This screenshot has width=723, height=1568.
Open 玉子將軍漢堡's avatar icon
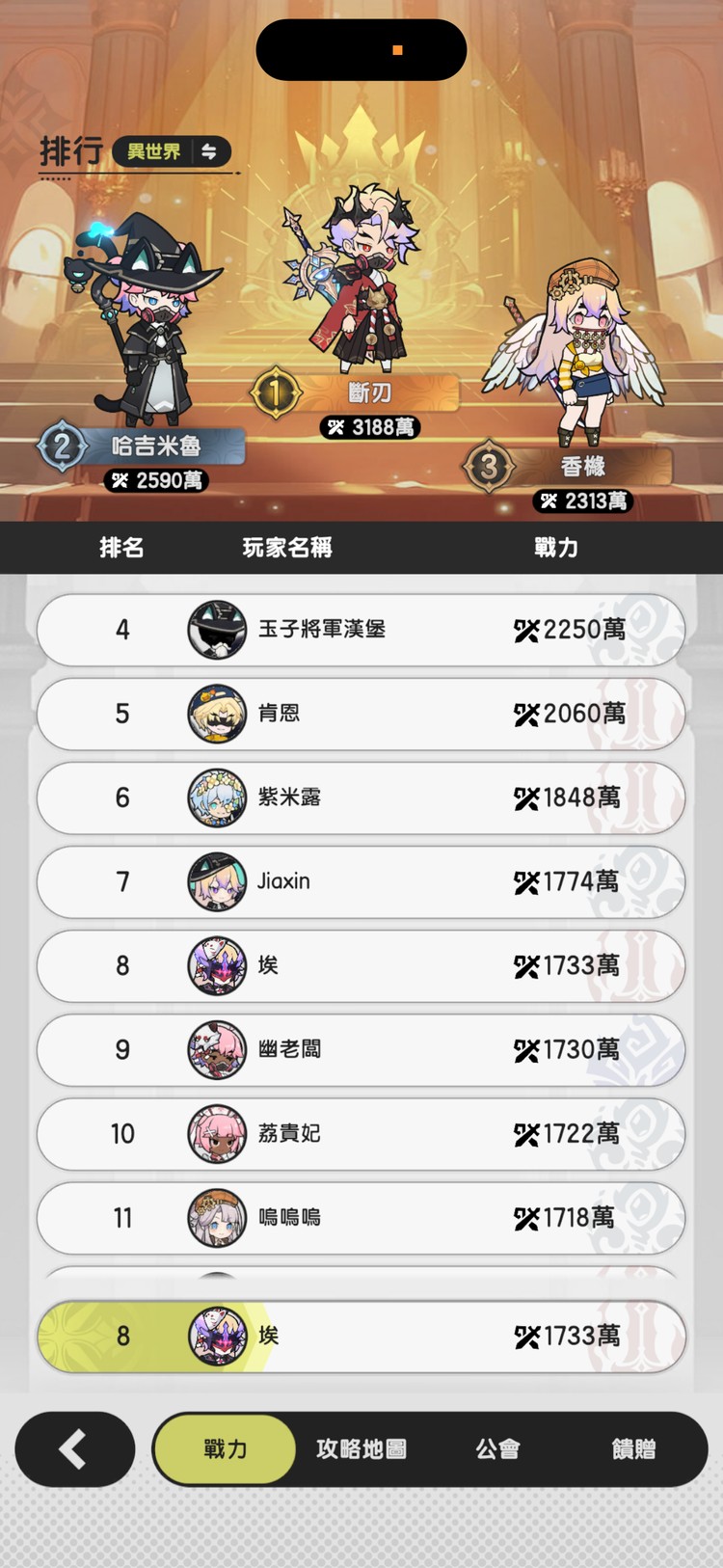217,630
